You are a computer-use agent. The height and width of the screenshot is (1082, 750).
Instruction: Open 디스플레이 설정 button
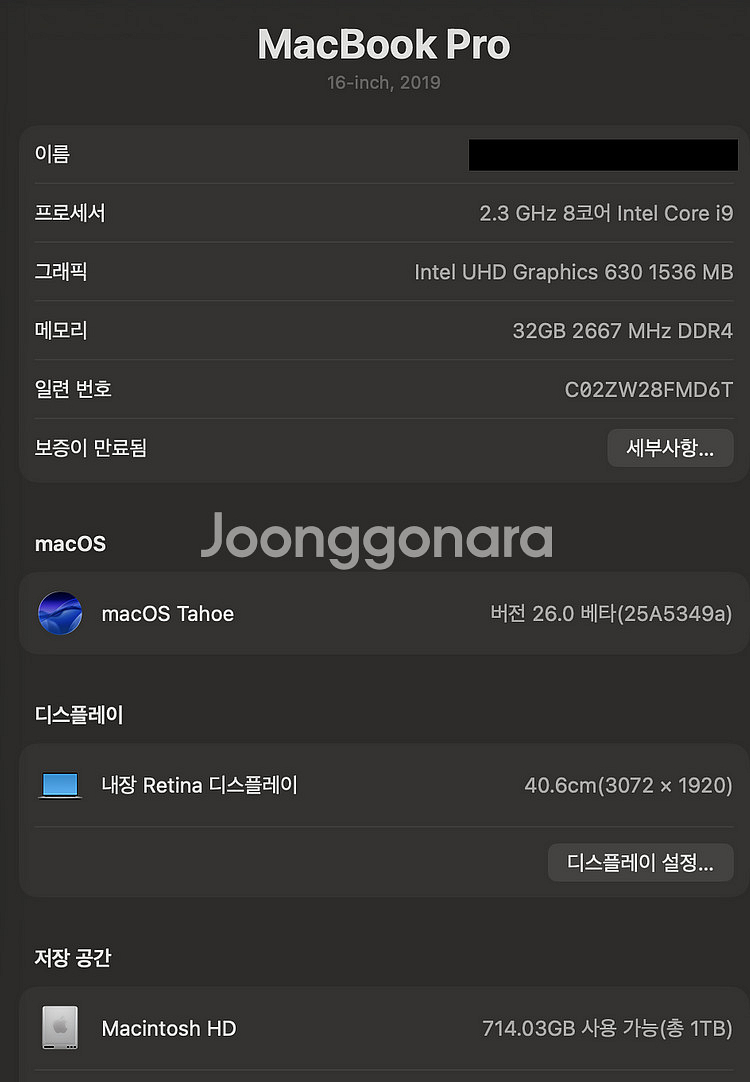point(641,863)
